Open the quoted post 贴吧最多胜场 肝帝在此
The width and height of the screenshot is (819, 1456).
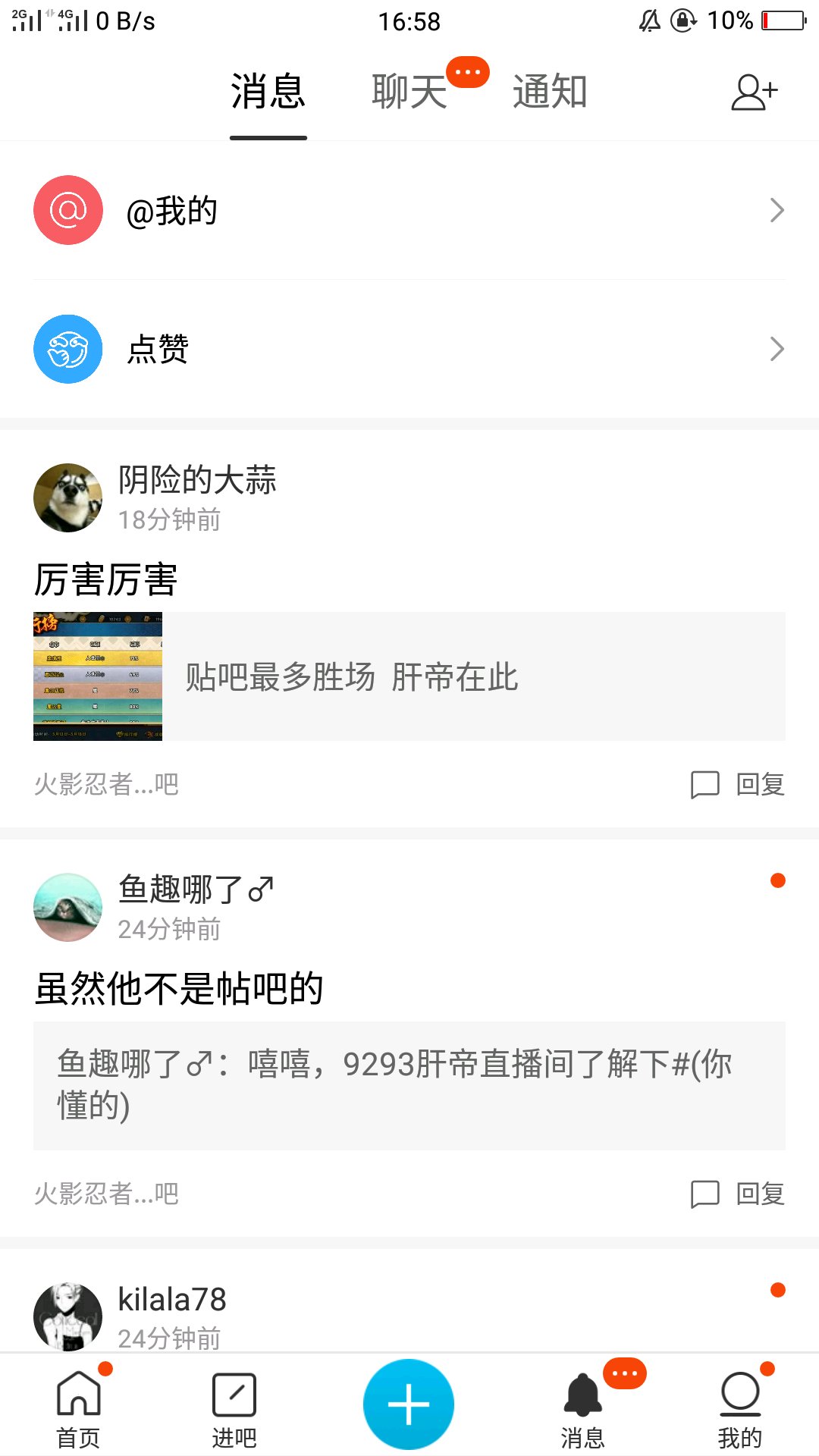pyautogui.click(x=409, y=676)
